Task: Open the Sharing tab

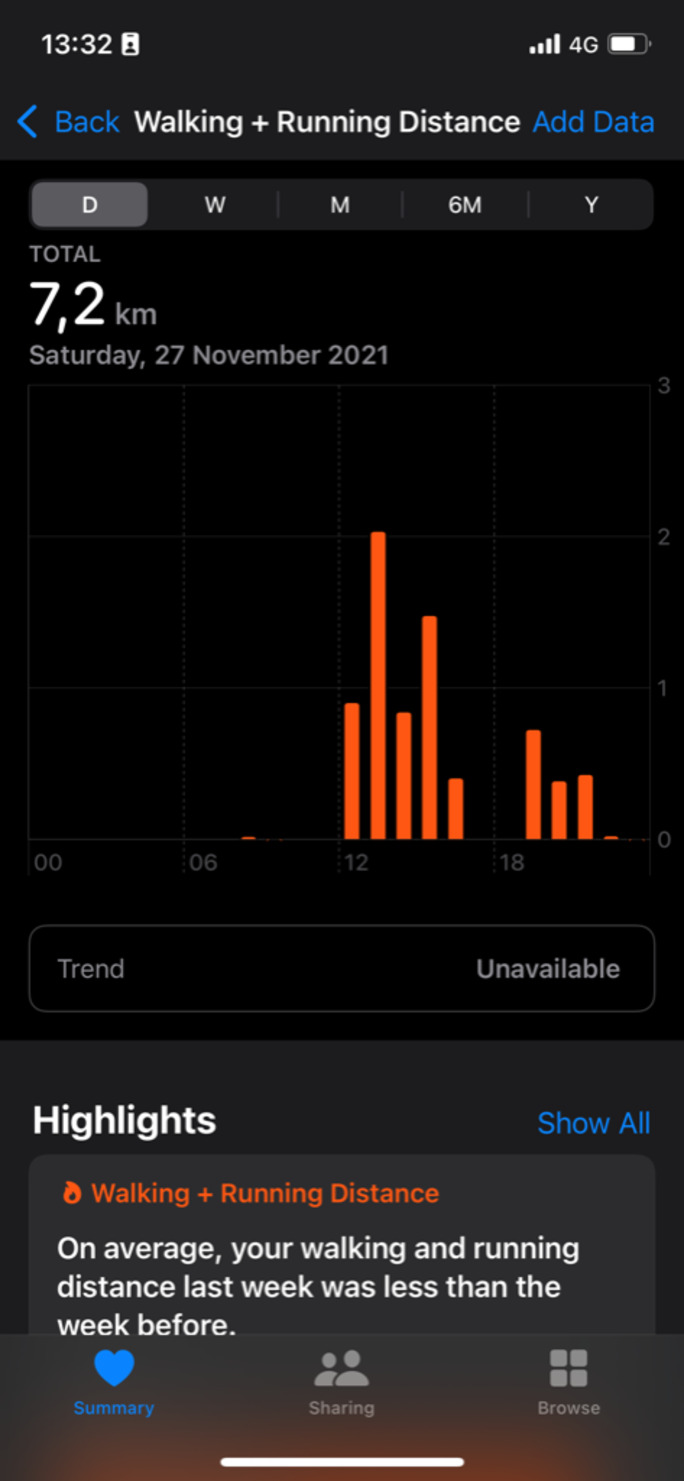Action: click(x=341, y=1382)
